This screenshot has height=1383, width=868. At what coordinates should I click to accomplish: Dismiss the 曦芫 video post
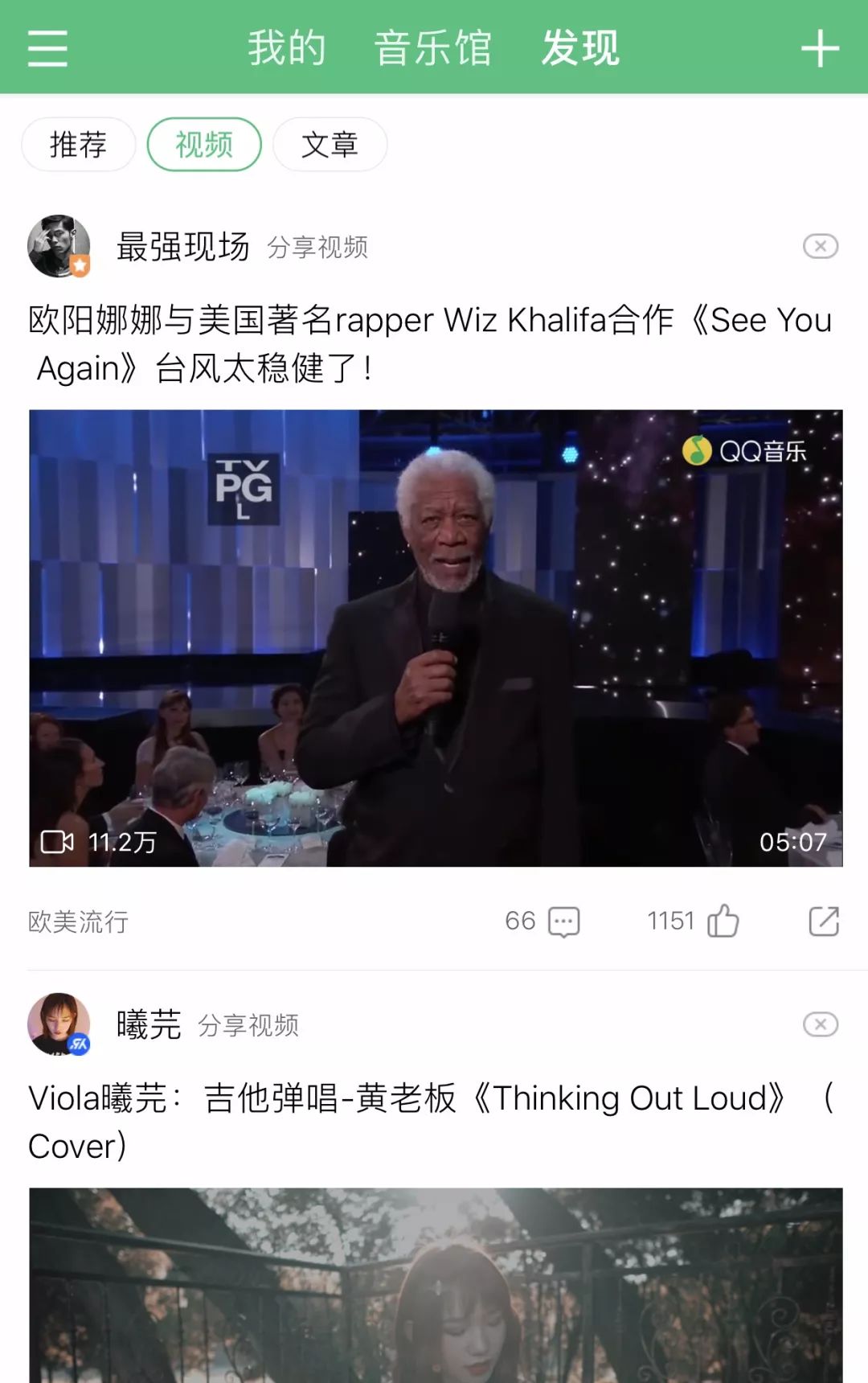tap(820, 1024)
